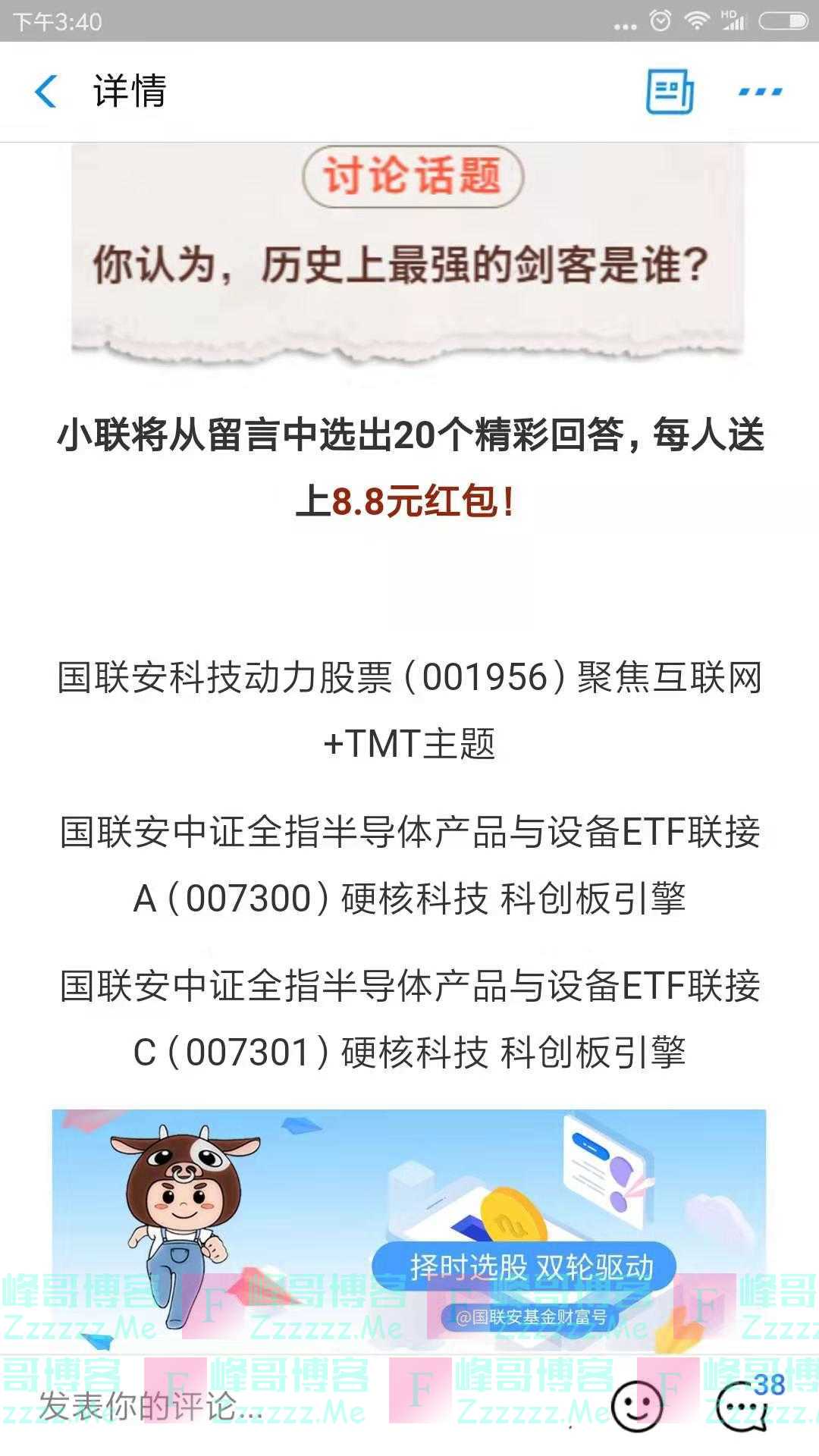Open the article news icon in header
The width and height of the screenshot is (819, 1456).
click(669, 92)
